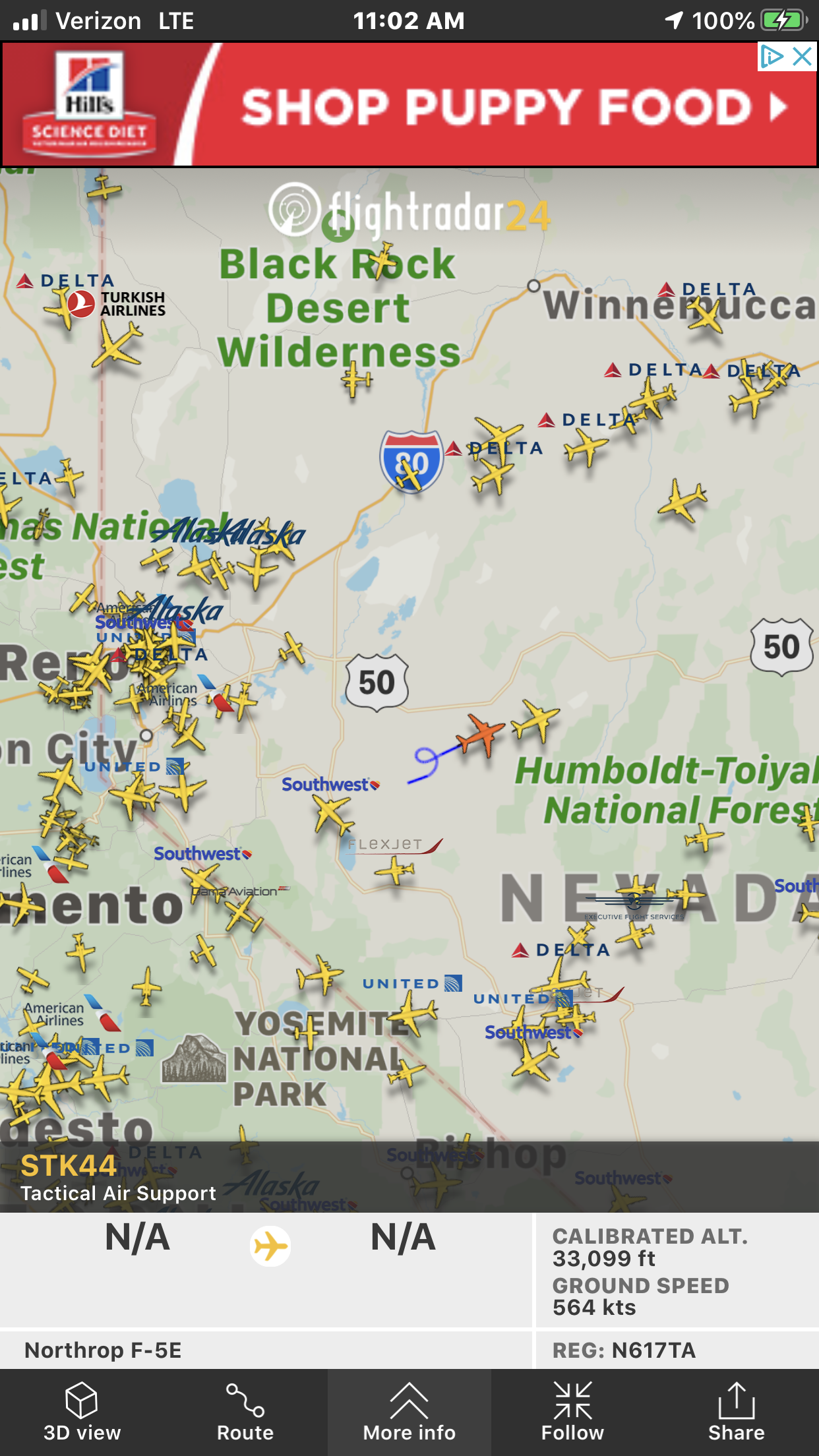
Task: Share this flight
Action: pos(736,1412)
